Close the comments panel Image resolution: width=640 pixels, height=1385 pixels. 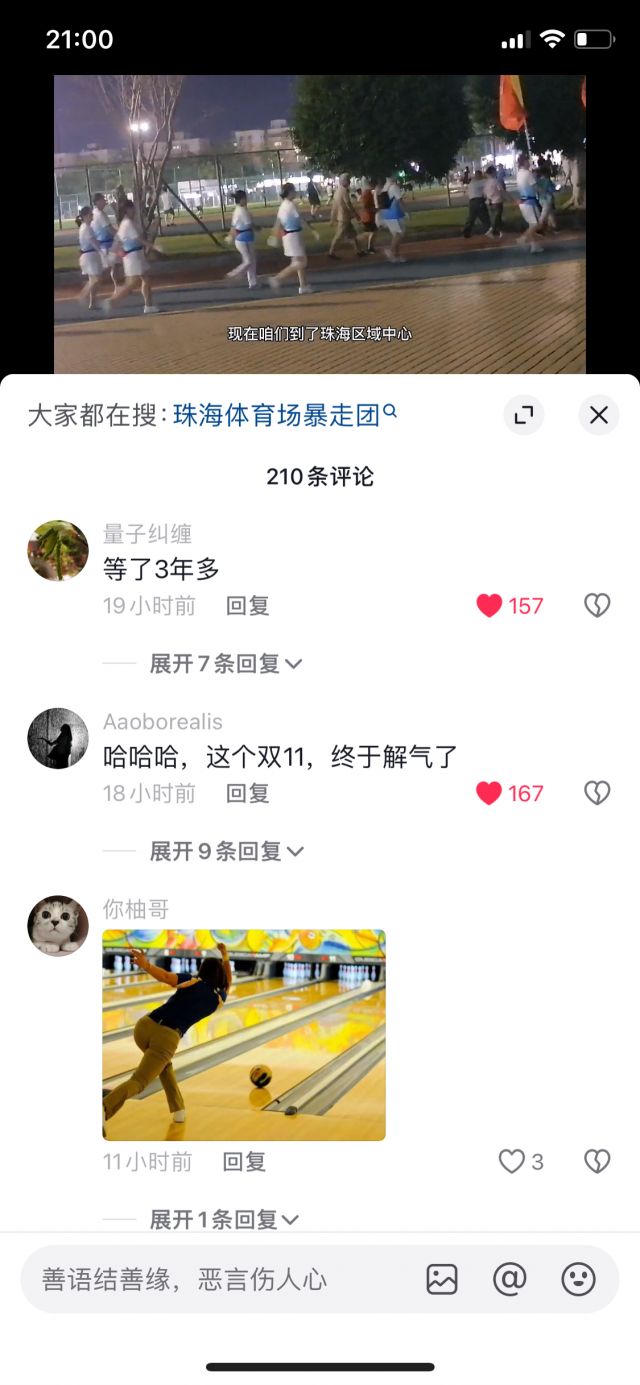coord(598,415)
